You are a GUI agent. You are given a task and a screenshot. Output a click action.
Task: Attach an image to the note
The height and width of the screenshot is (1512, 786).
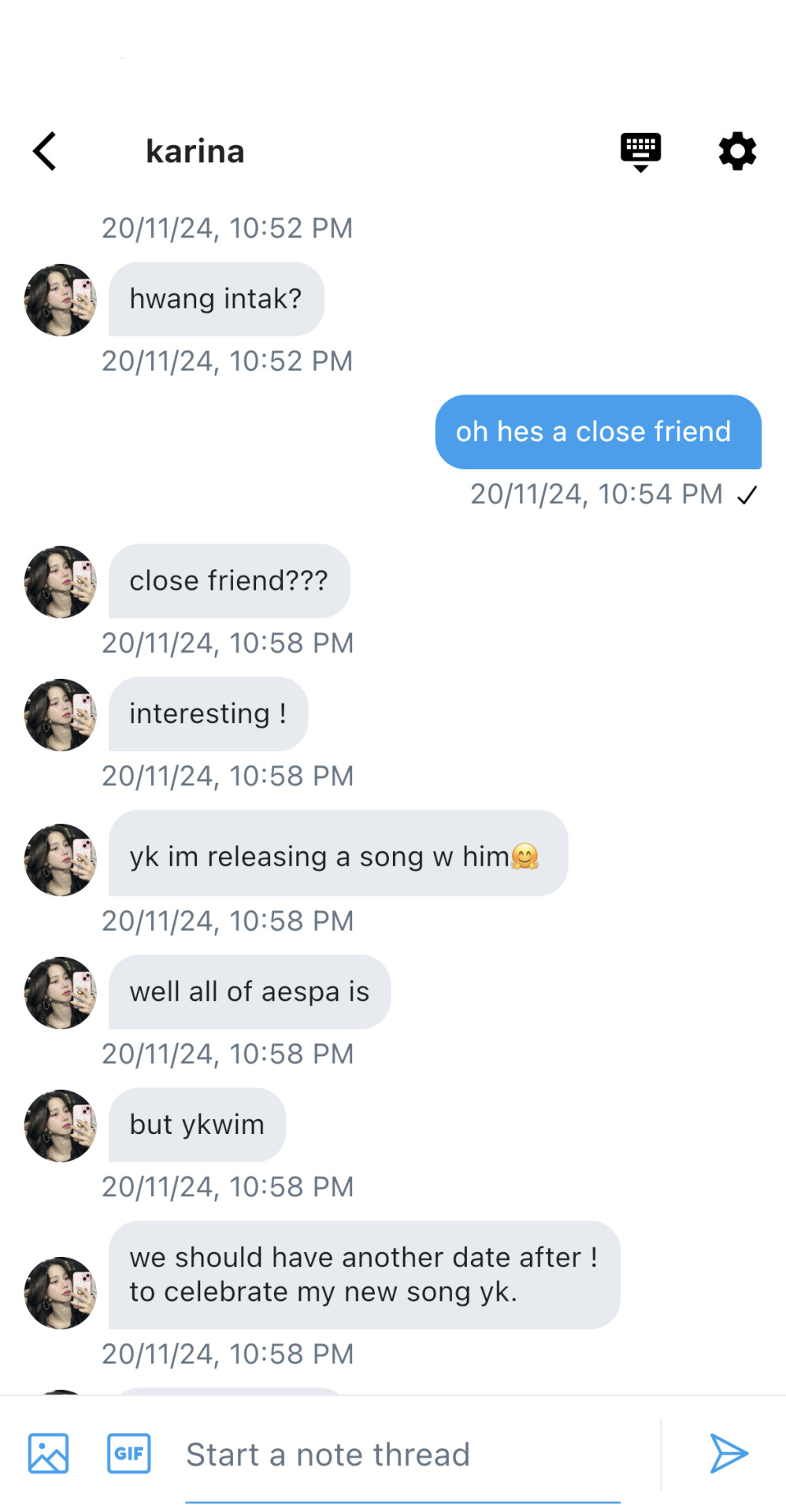click(49, 1453)
